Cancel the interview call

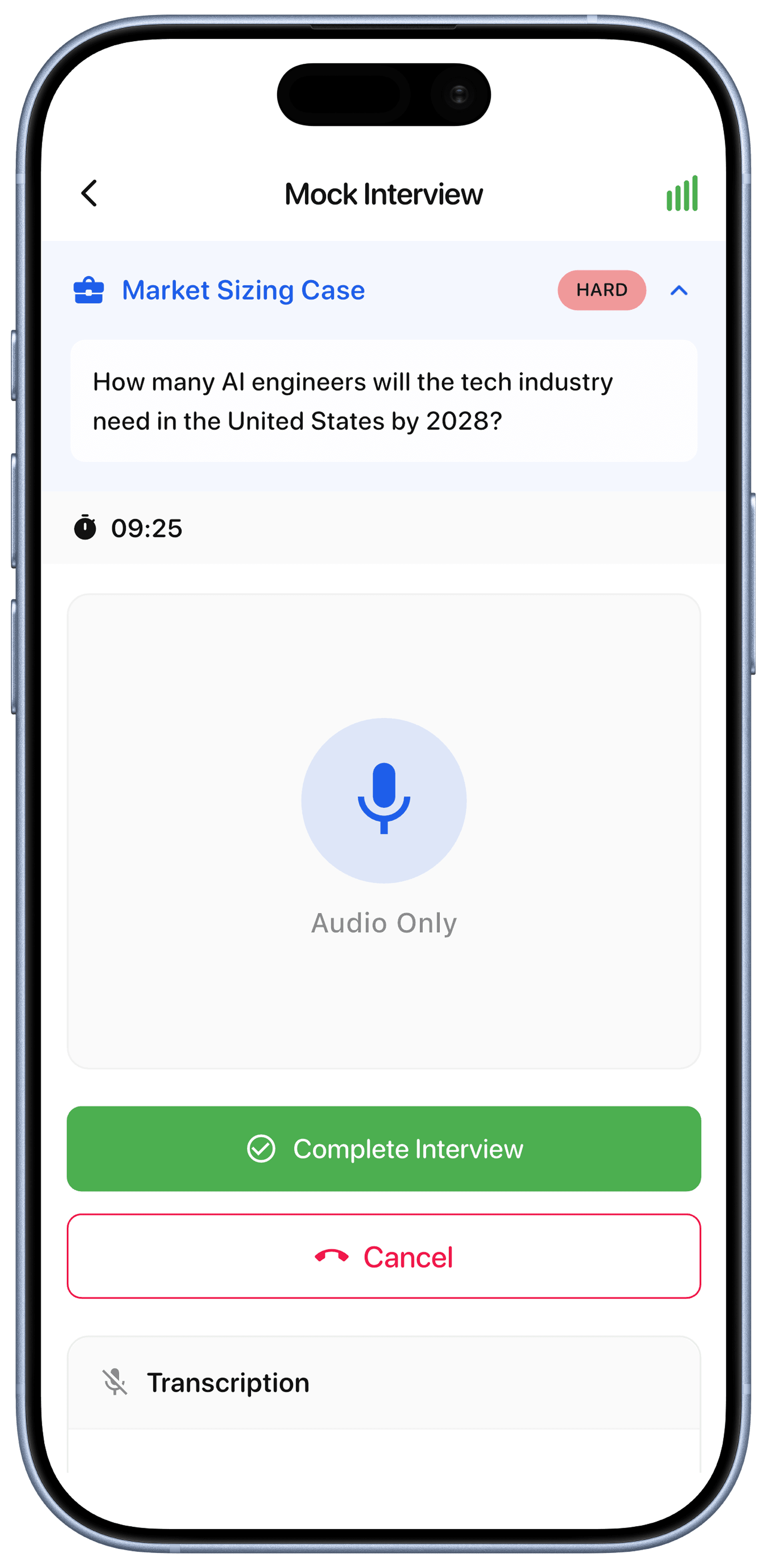coord(383,1256)
